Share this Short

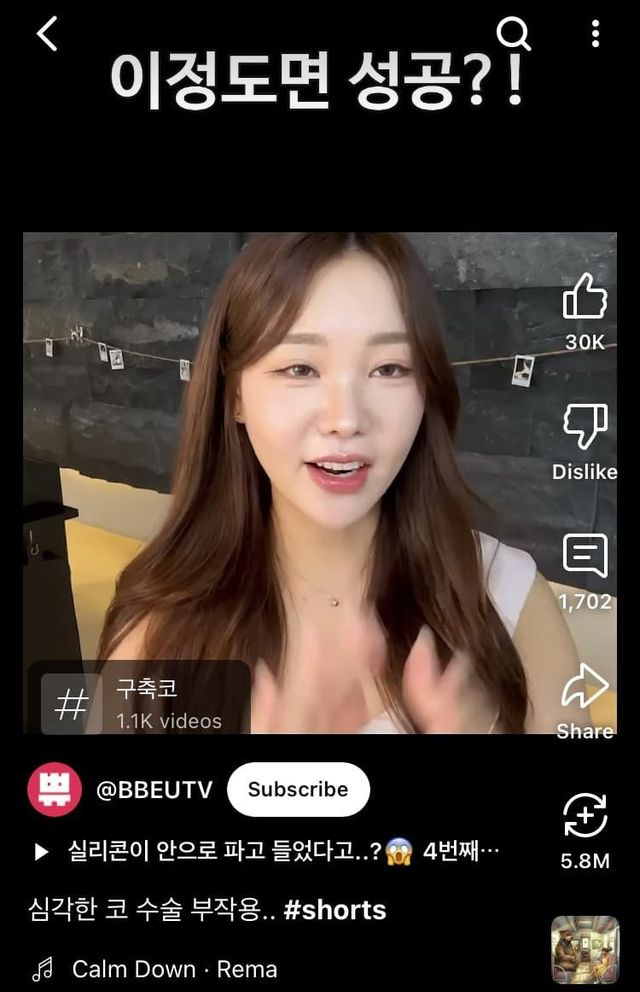[x=585, y=688]
